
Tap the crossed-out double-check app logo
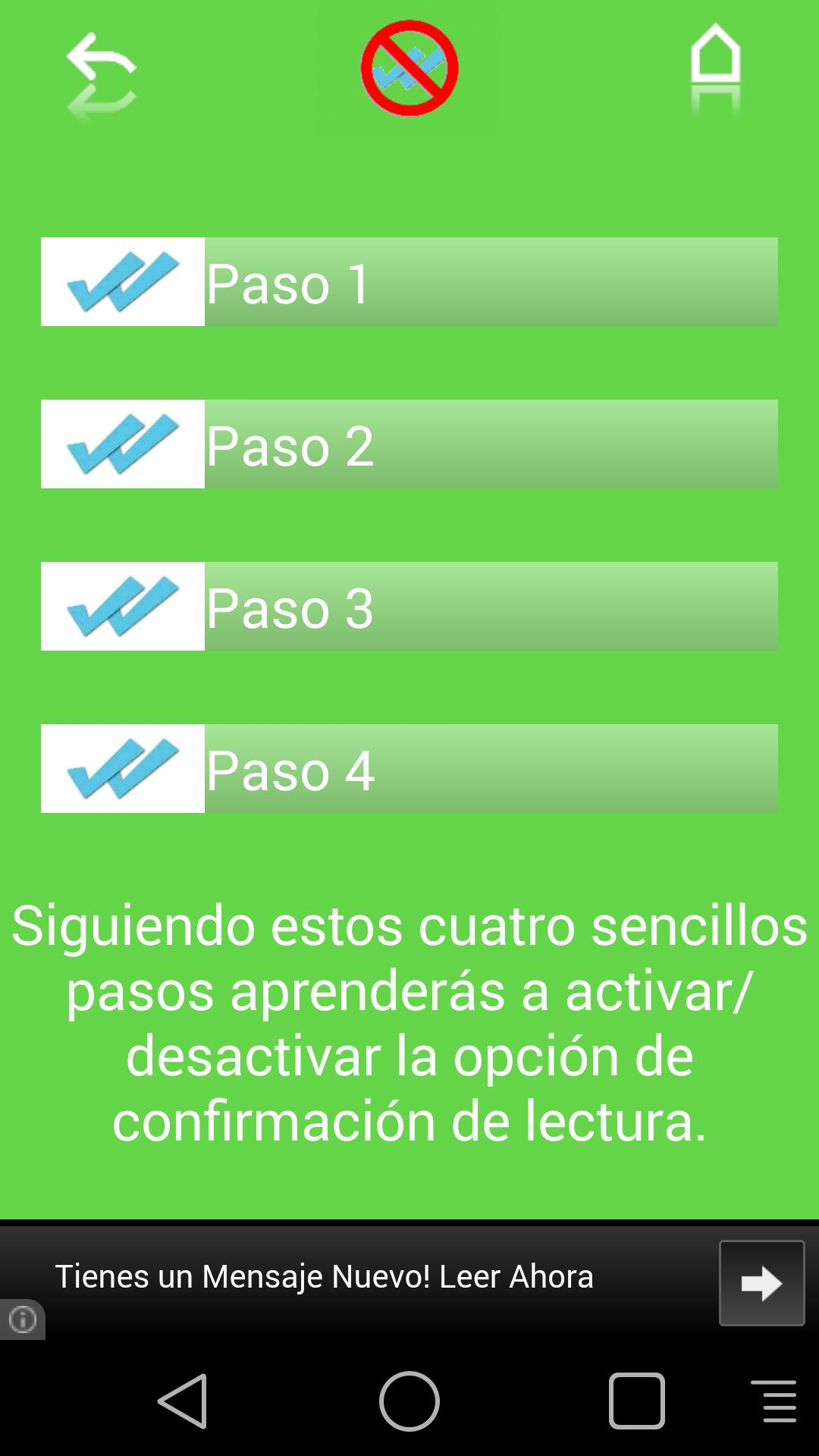(x=409, y=68)
